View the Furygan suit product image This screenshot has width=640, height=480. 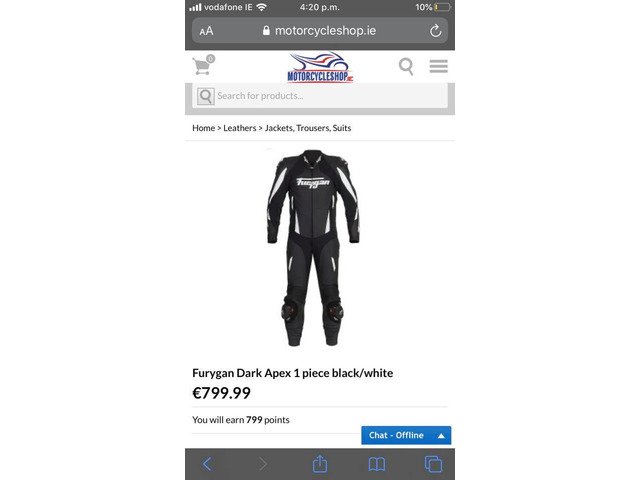pyautogui.click(x=312, y=248)
